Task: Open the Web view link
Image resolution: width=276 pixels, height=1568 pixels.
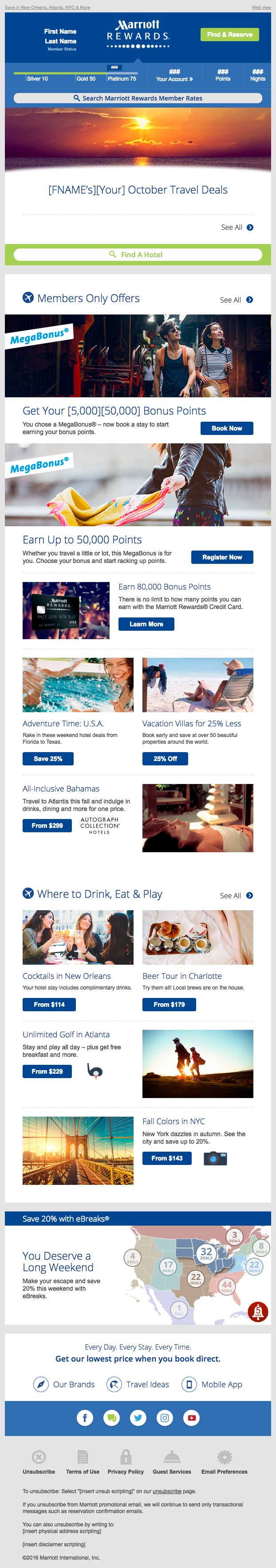Action: (x=261, y=7)
